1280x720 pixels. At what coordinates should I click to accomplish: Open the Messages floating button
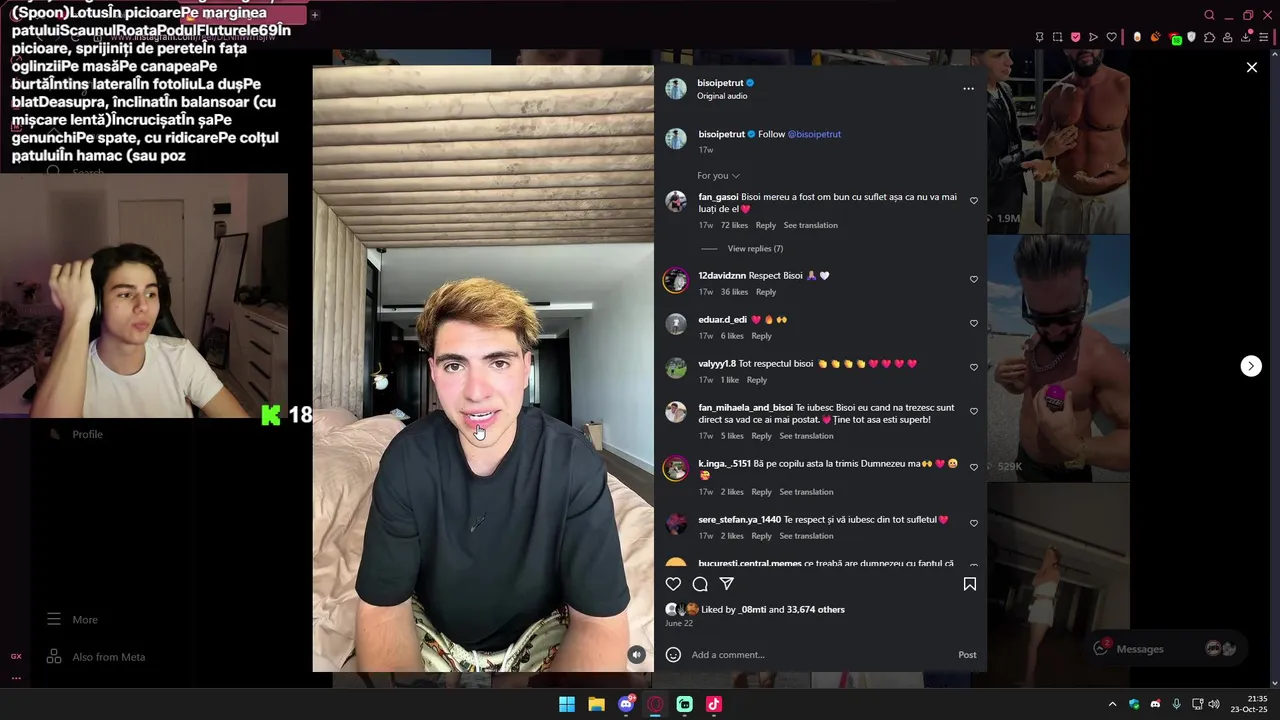click(x=1139, y=649)
